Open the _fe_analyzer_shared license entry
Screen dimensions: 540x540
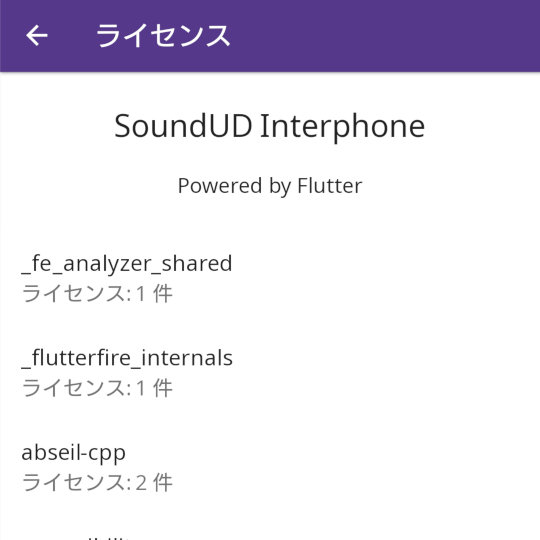click(270, 278)
